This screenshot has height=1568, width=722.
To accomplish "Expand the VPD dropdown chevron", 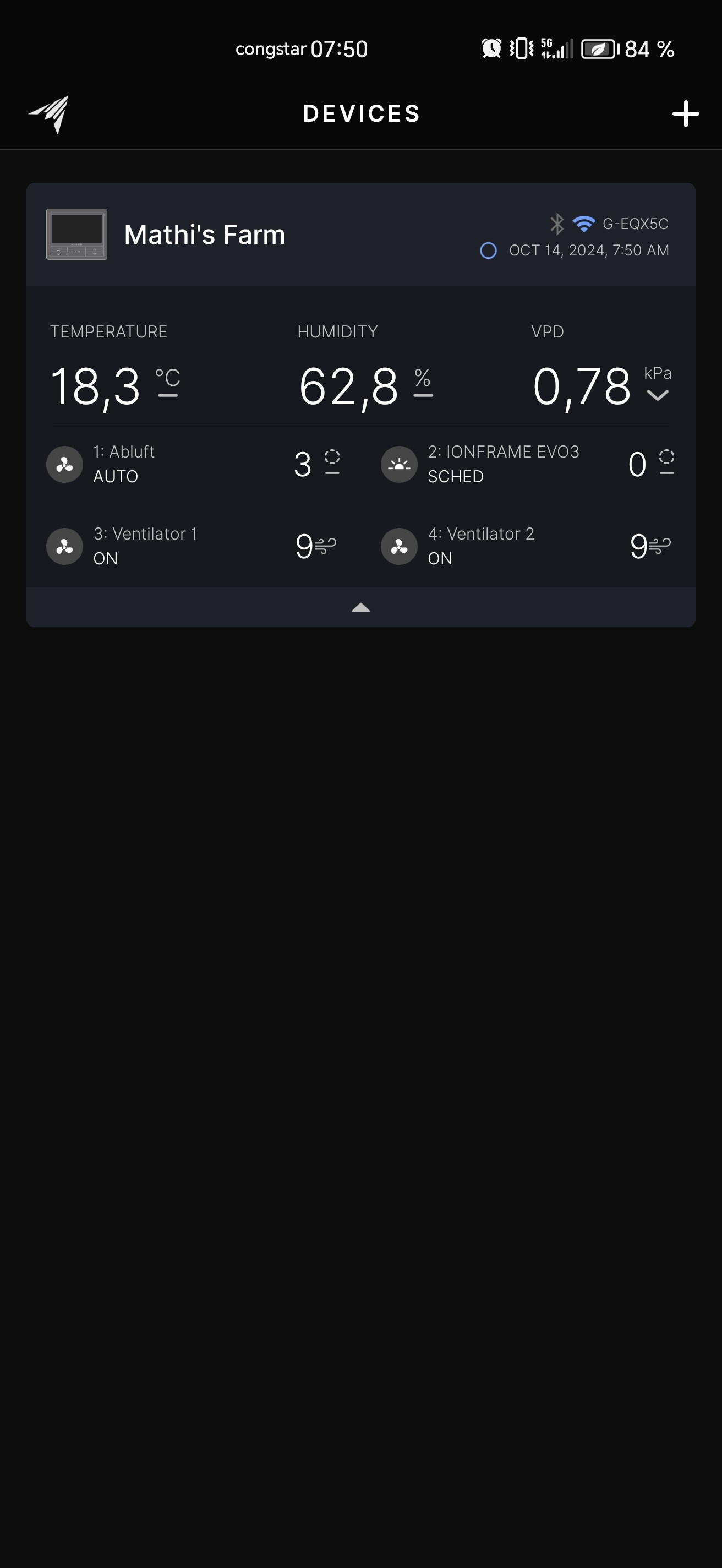I will pos(658,396).
